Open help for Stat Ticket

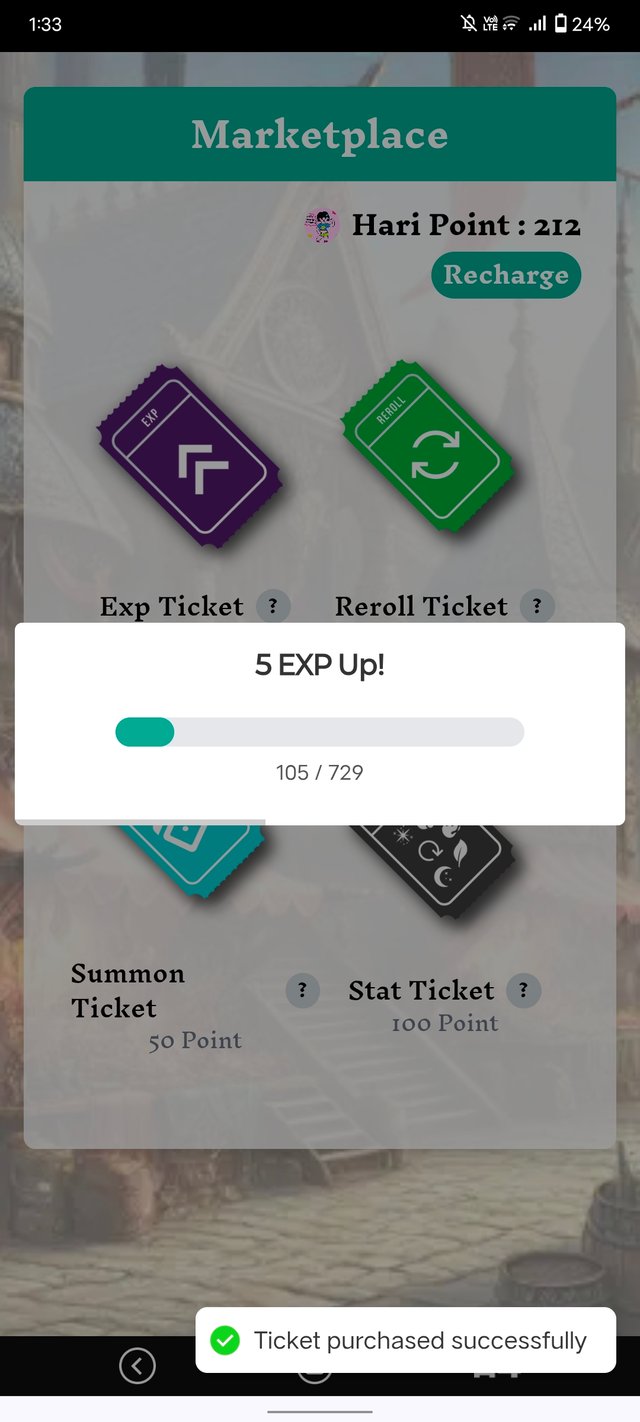[523, 990]
